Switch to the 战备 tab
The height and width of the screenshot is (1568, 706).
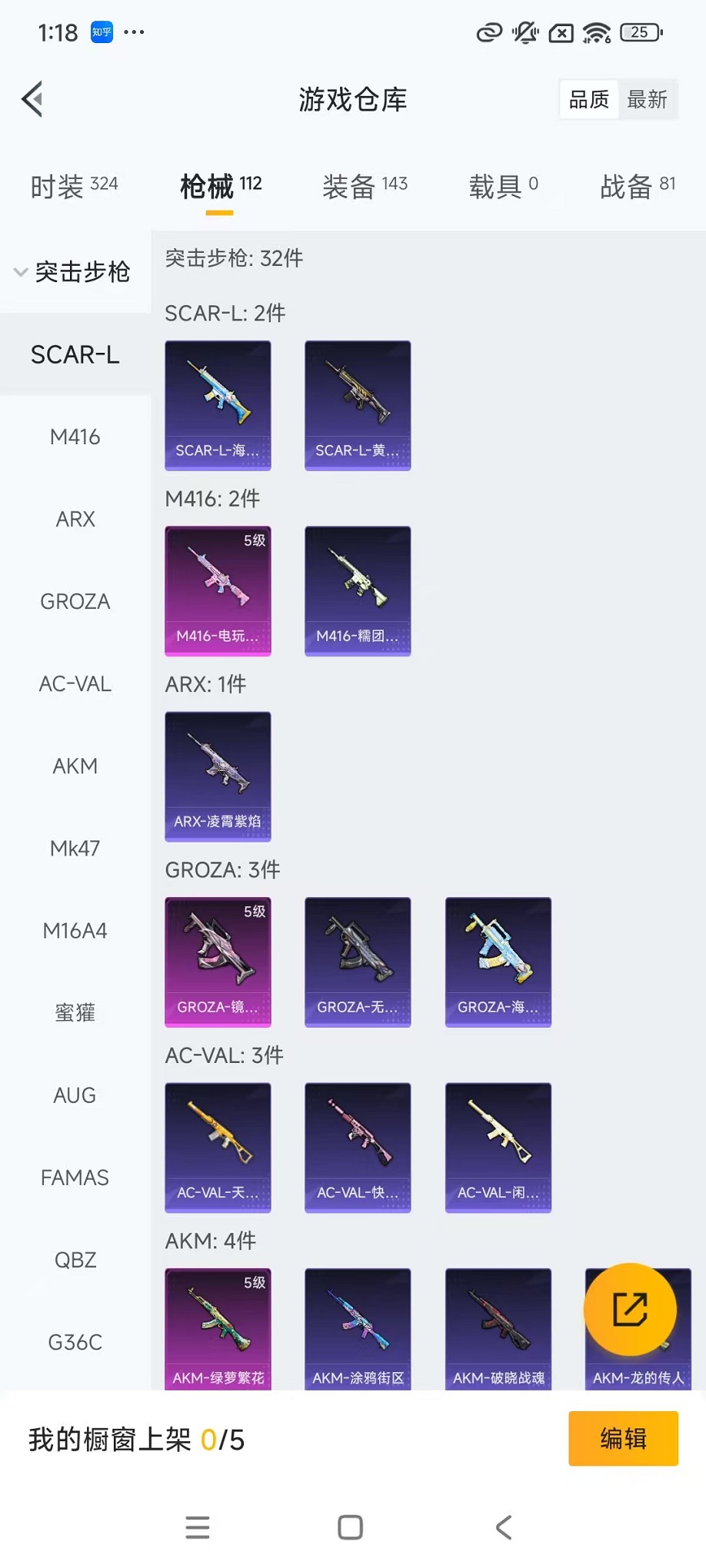(x=638, y=186)
